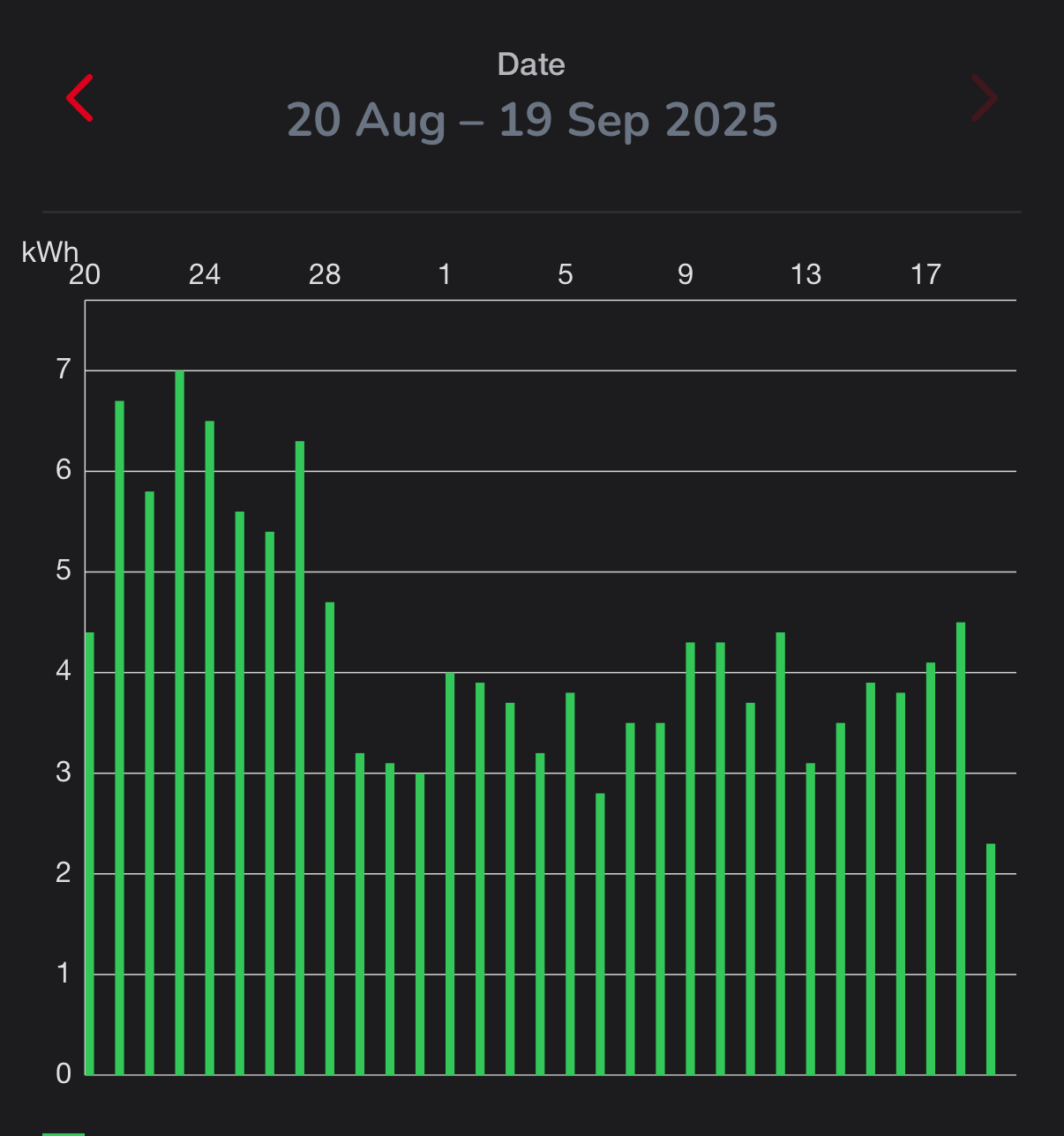
Task: Click the kWh axis label
Action: pyautogui.click(x=49, y=252)
